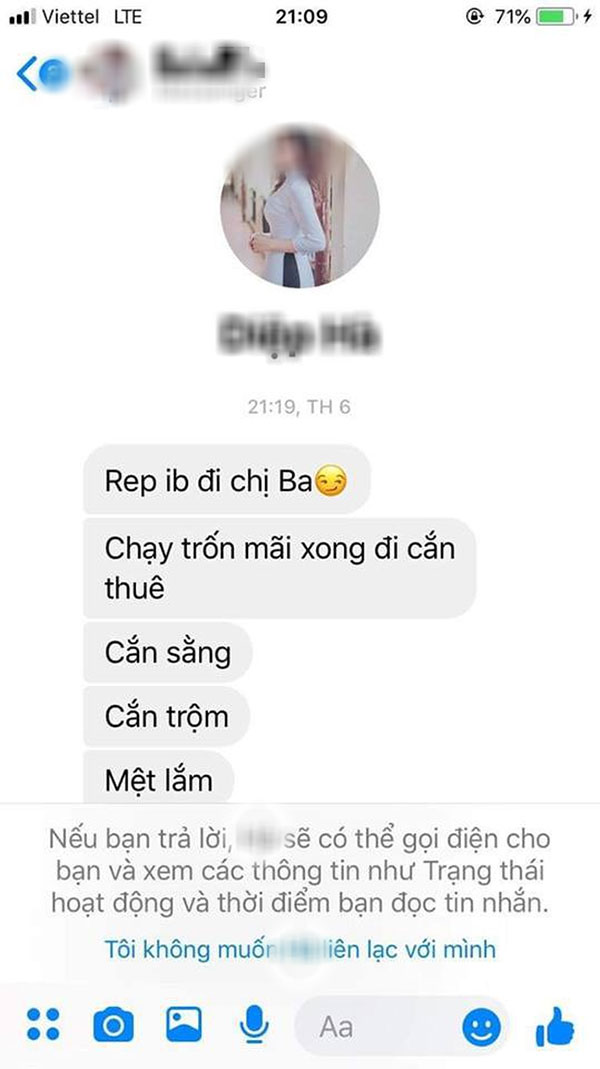Open the photo gallery picker
Viewport: 600px width, 1069px height.
(x=184, y=1024)
